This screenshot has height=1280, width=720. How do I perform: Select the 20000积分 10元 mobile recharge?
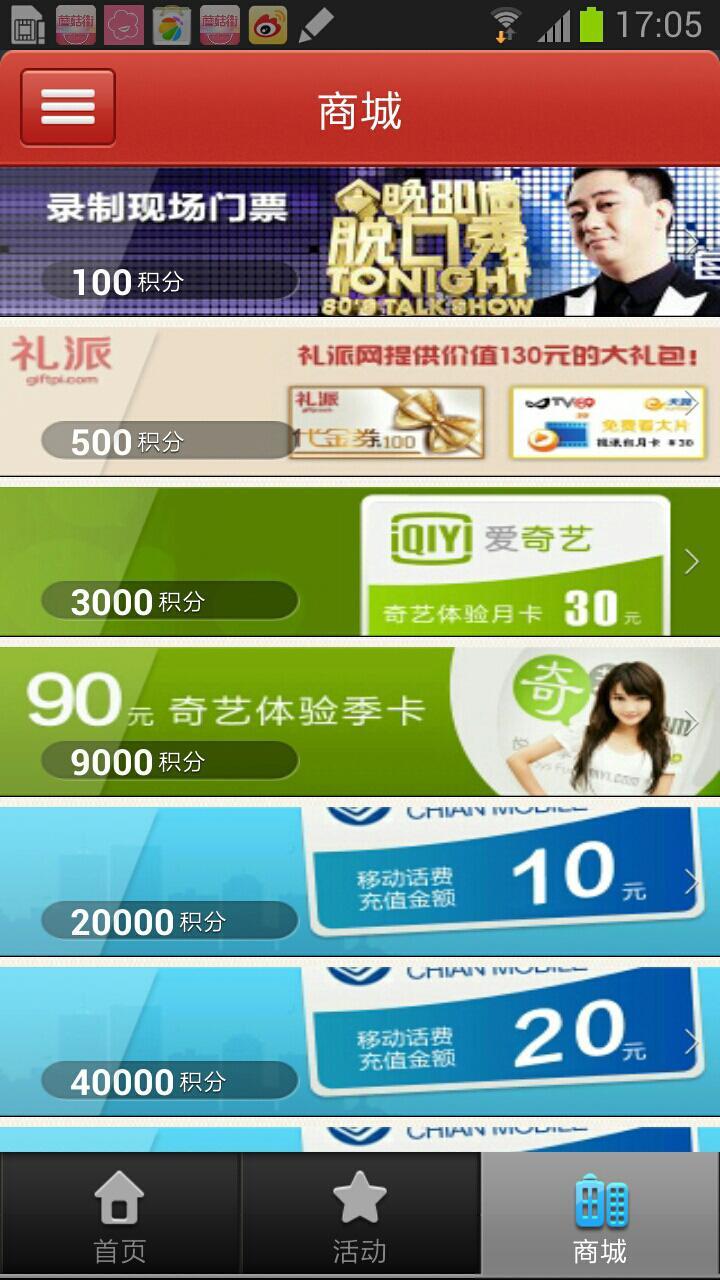[360, 881]
